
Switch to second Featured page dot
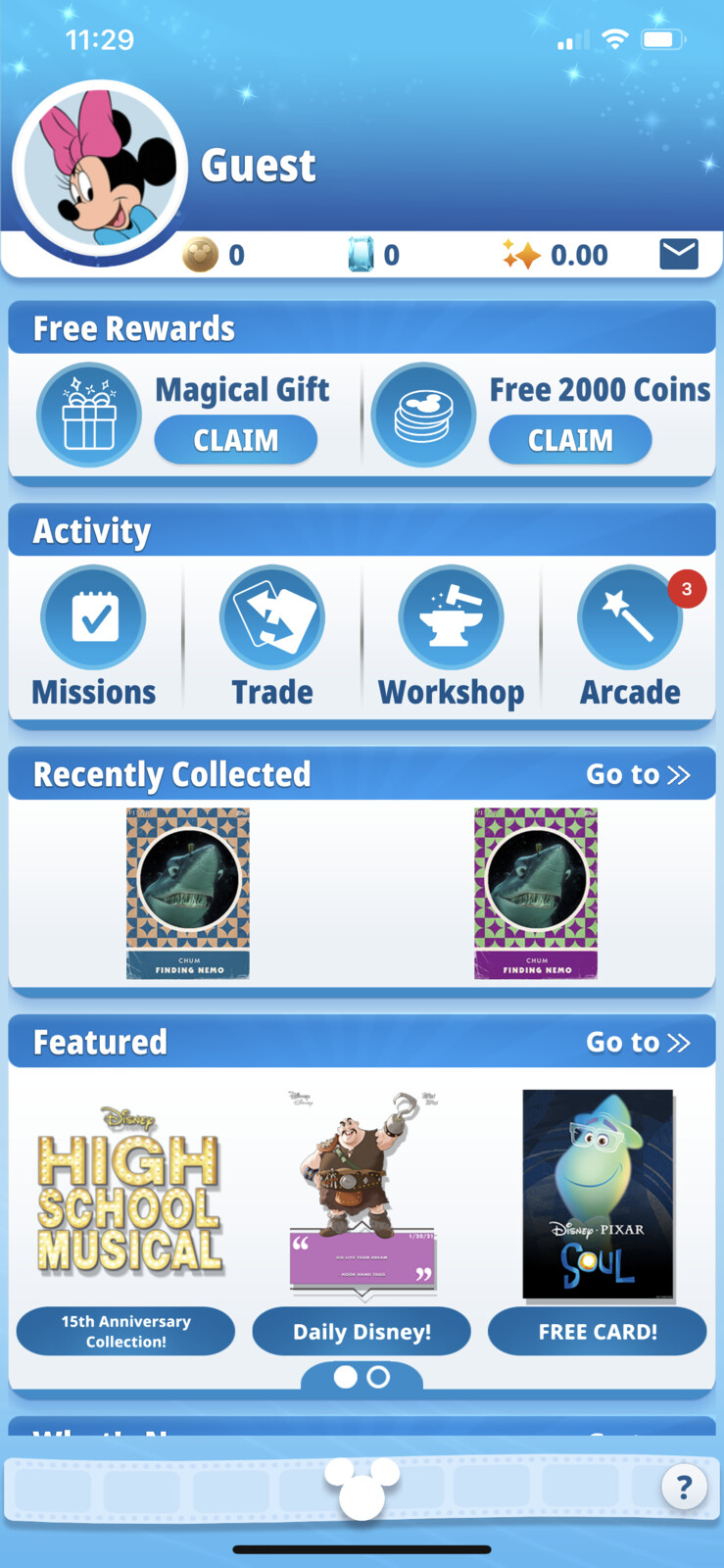[378, 1377]
